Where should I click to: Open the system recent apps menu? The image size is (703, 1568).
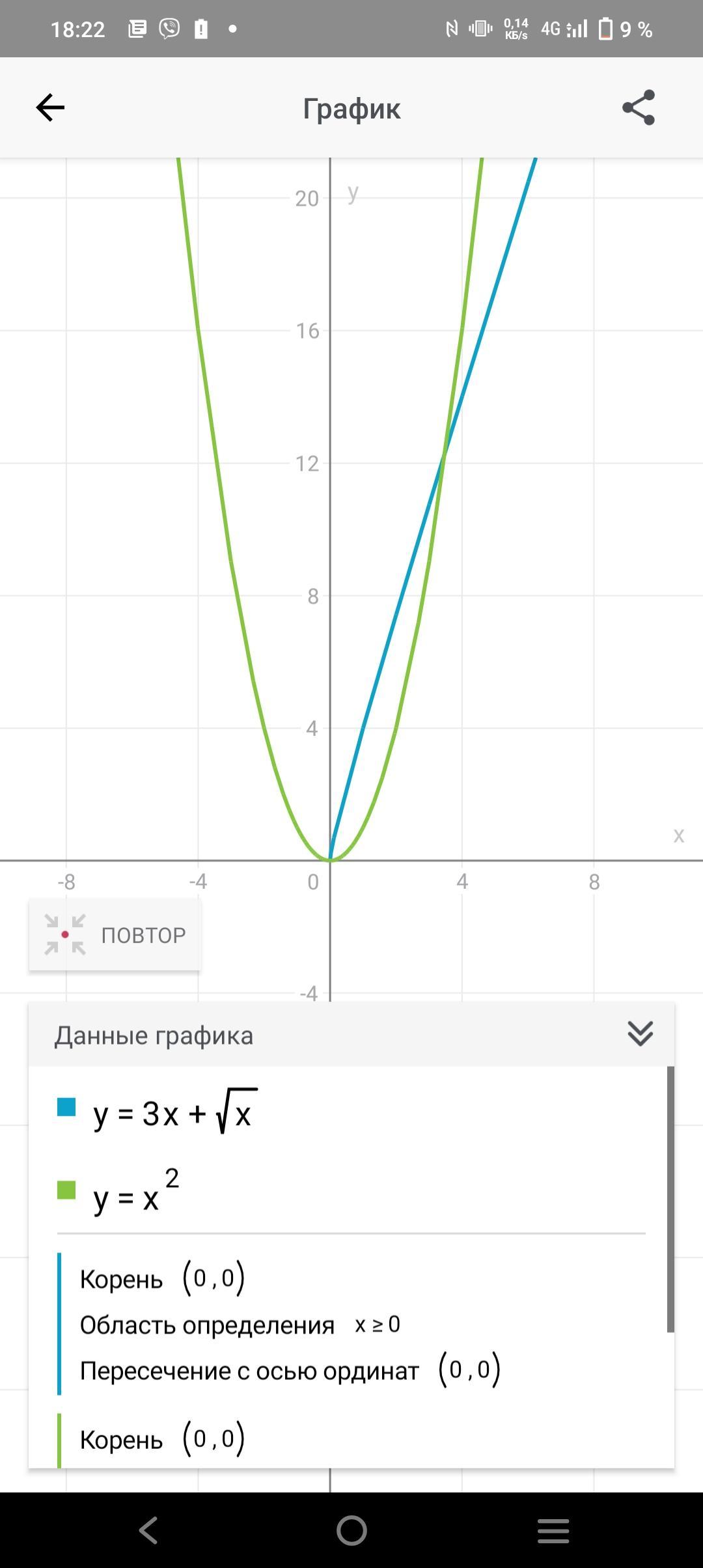[553, 1530]
